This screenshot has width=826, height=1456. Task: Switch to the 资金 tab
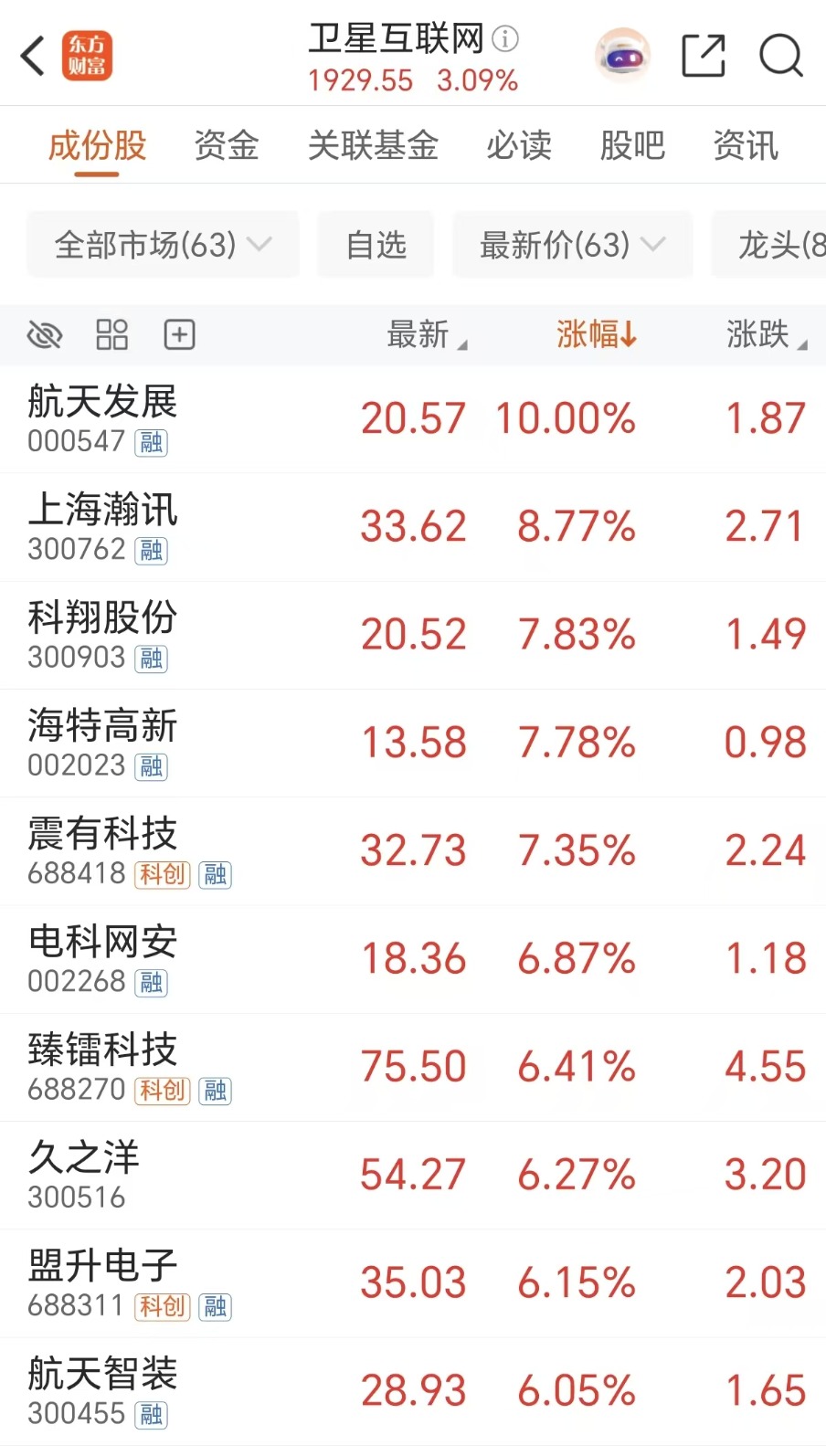226,146
